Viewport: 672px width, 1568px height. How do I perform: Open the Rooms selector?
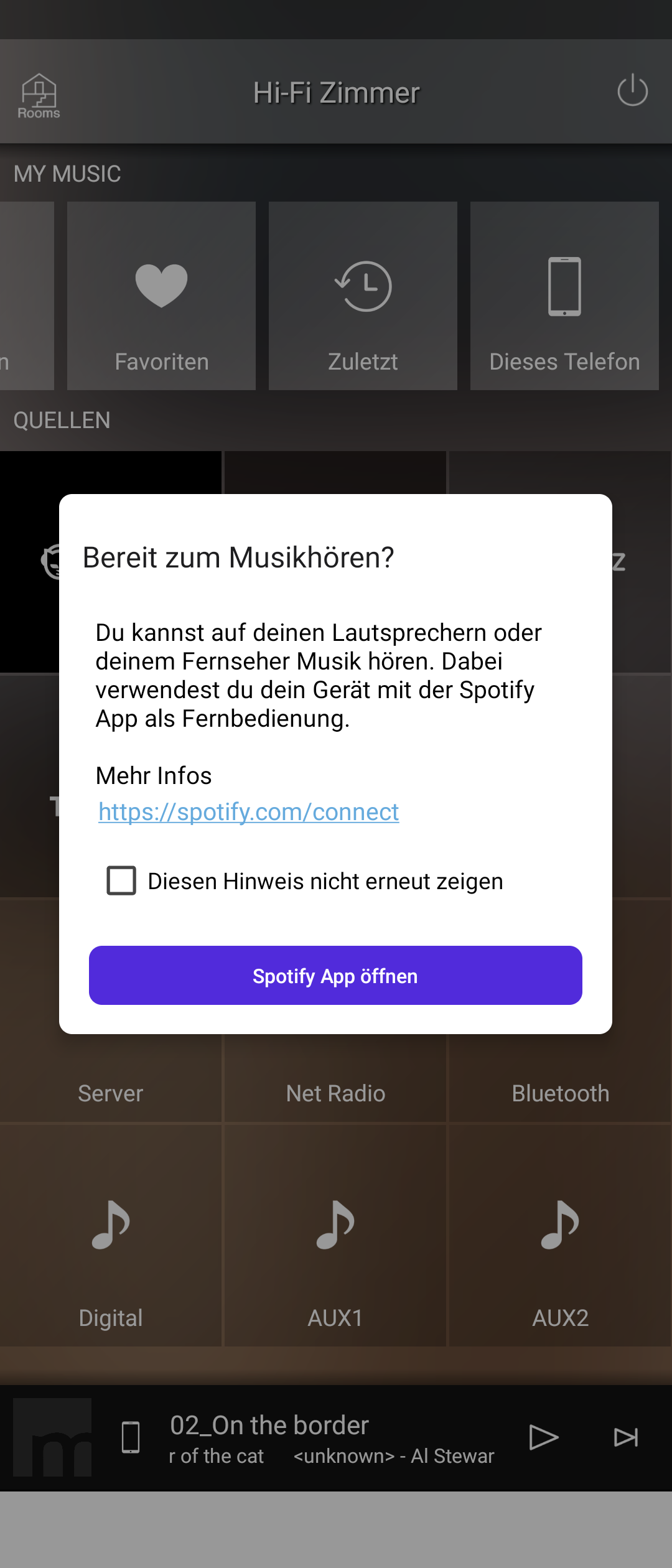(x=39, y=95)
